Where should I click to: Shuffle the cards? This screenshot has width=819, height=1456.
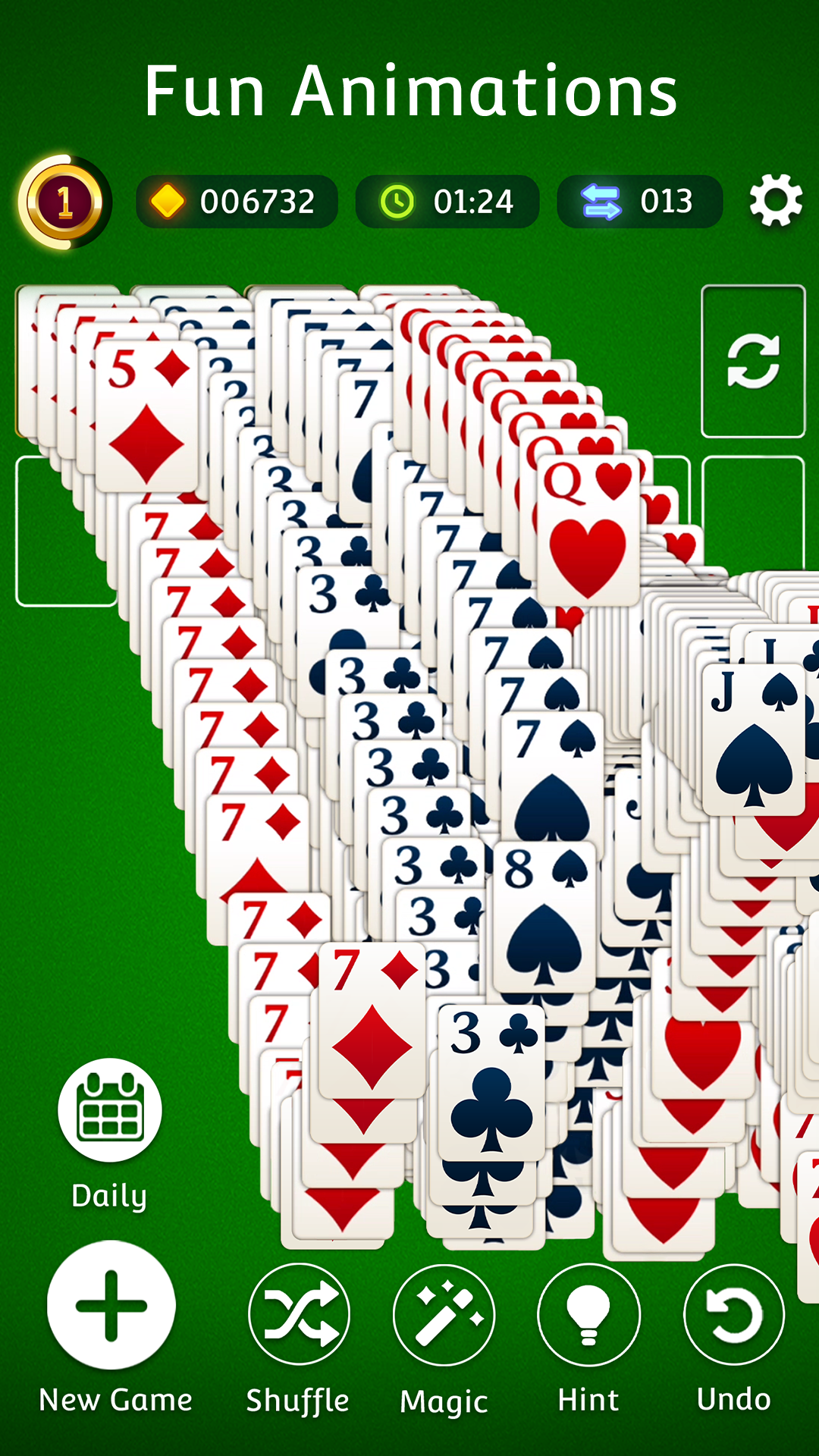299,1314
